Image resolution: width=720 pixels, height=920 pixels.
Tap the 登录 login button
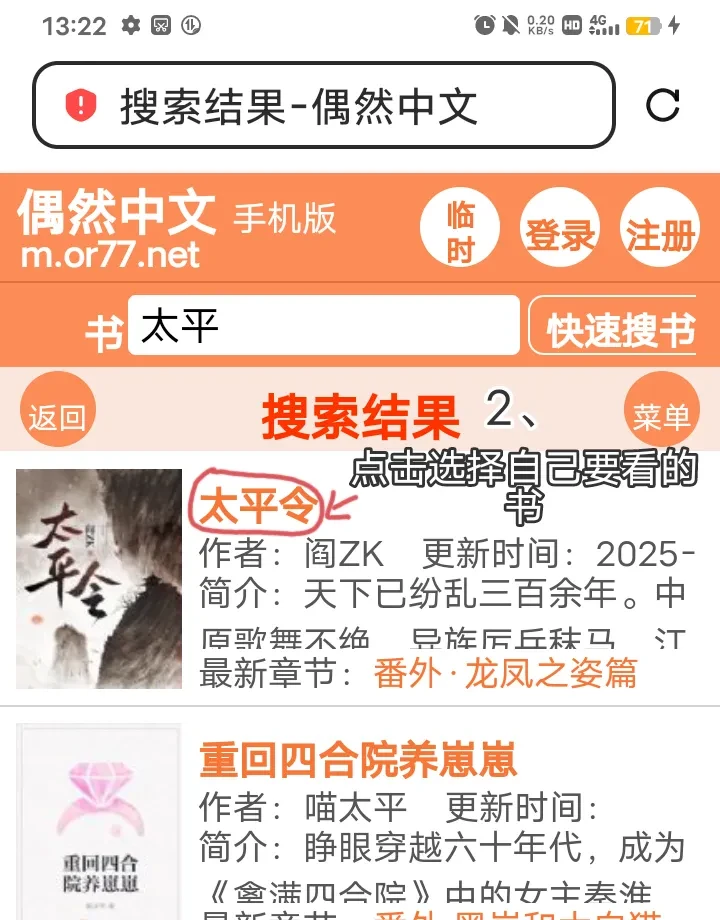[x=560, y=234]
